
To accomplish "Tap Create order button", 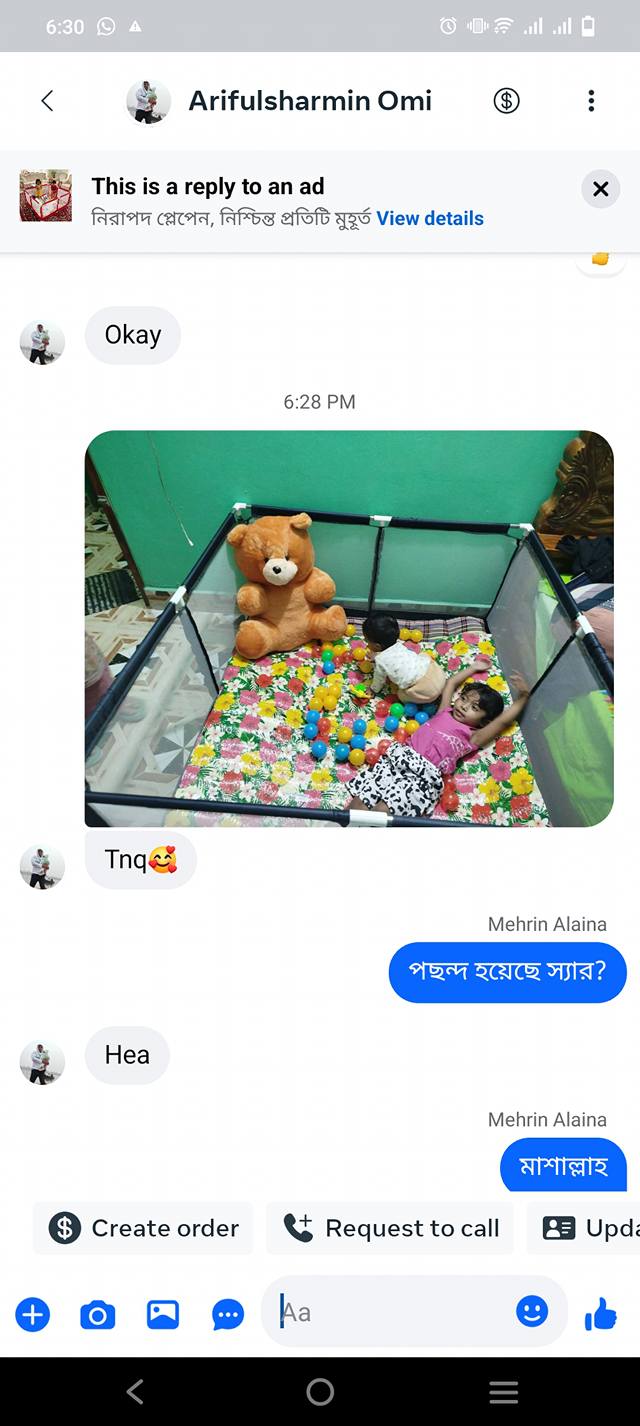I will (x=143, y=1228).
